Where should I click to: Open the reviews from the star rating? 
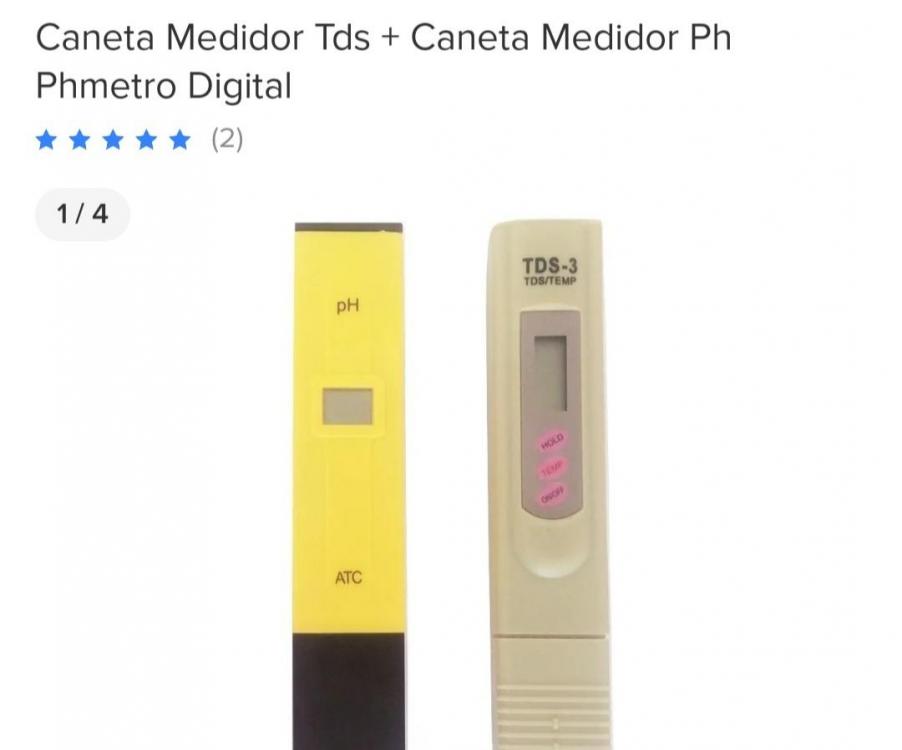[x=138, y=139]
